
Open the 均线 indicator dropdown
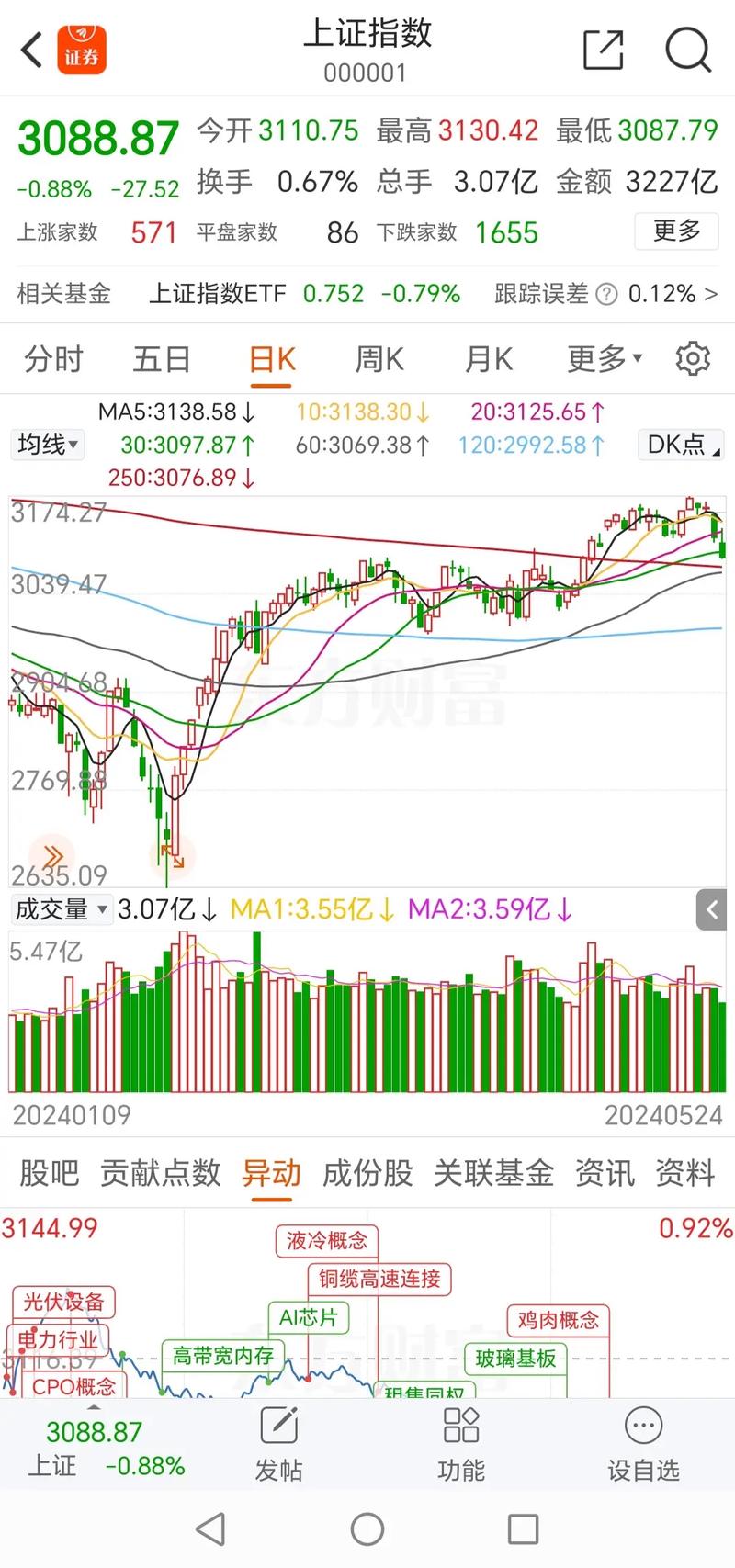point(48,446)
